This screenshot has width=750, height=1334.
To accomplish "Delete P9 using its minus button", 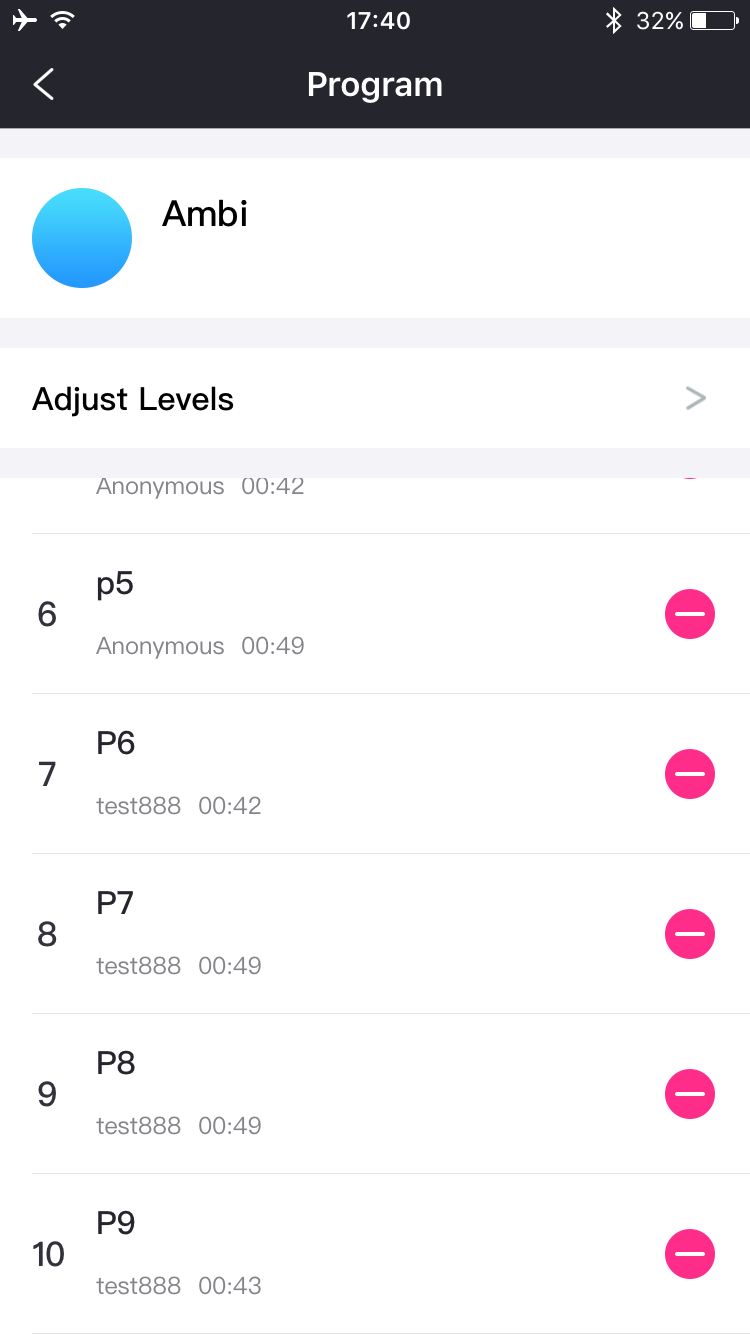I will tap(690, 1254).
